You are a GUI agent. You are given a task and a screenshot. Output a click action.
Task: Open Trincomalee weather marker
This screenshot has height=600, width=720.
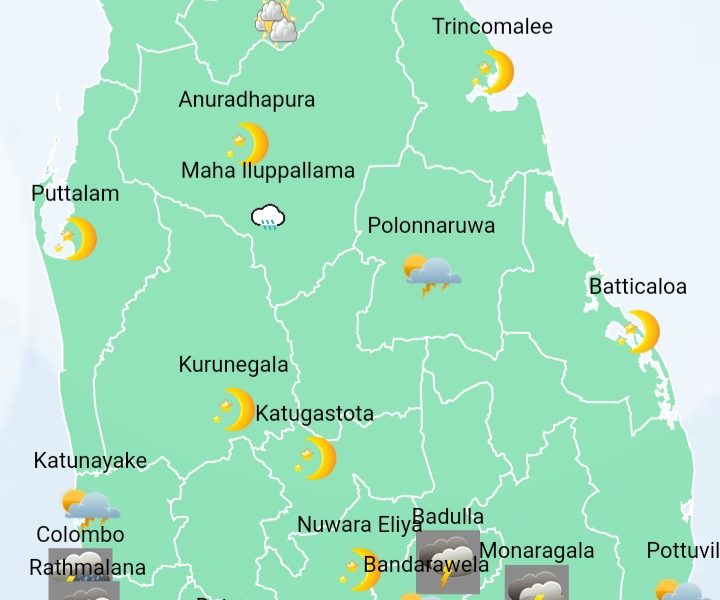click(x=494, y=73)
